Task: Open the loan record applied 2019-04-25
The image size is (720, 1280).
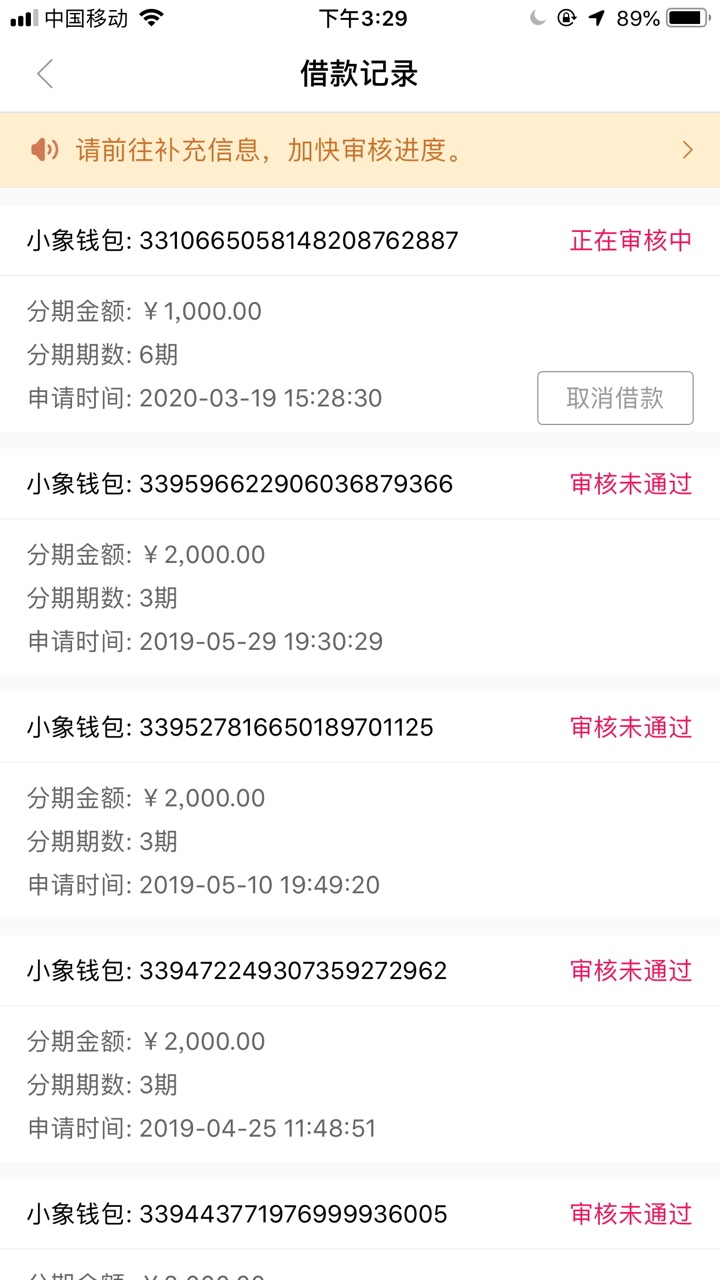Action: (x=360, y=1048)
